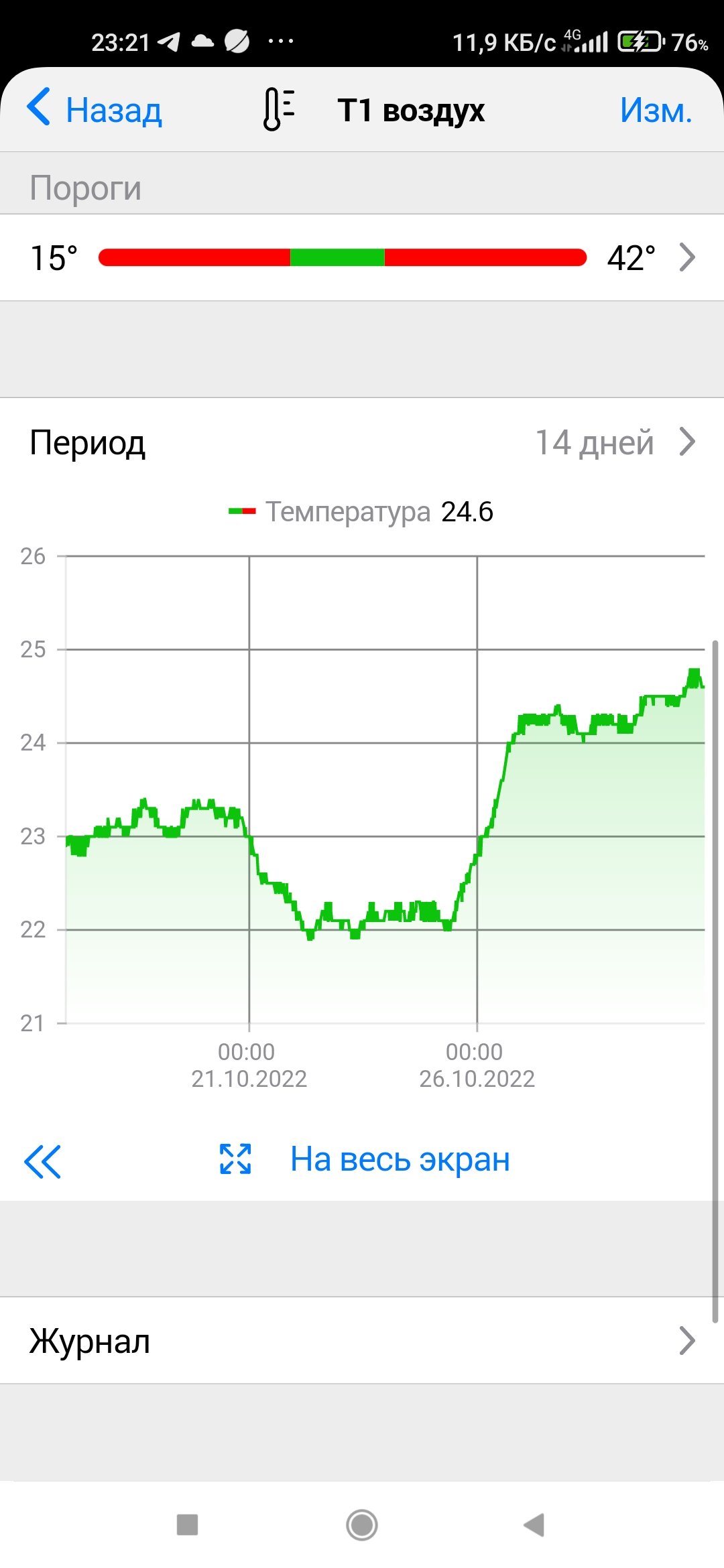724x1568 pixels.
Task: Tap the system back triangle
Action: (534, 1525)
